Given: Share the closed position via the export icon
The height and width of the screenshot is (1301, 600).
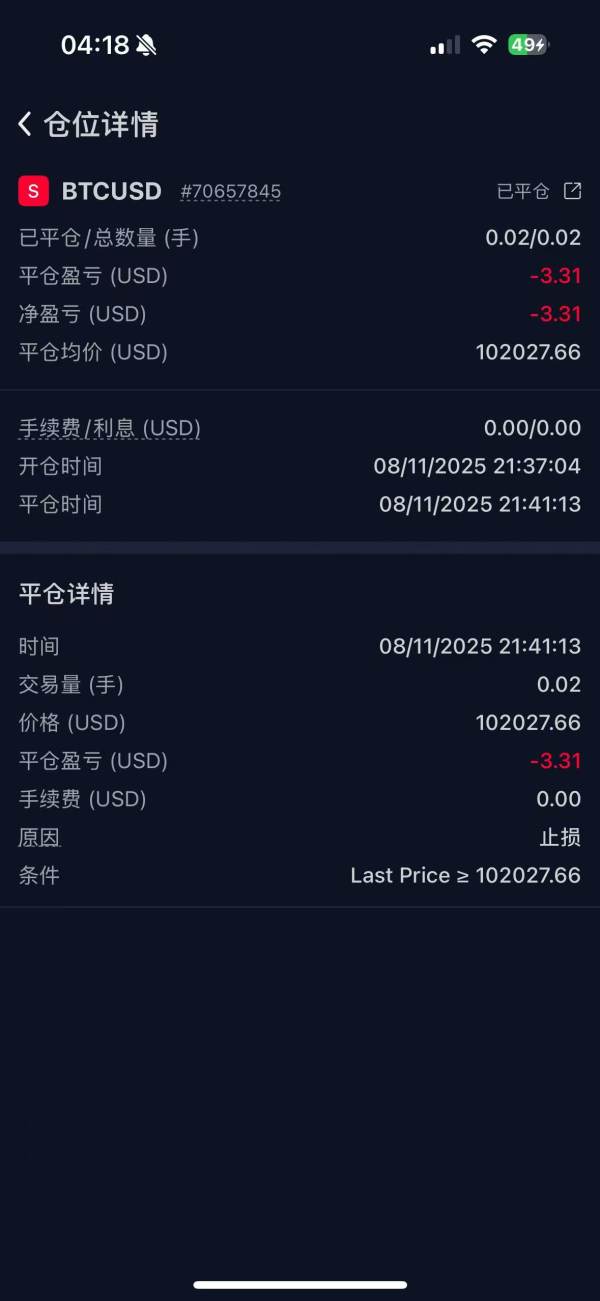Looking at the screenshot, I should click(x=572, y=191).
